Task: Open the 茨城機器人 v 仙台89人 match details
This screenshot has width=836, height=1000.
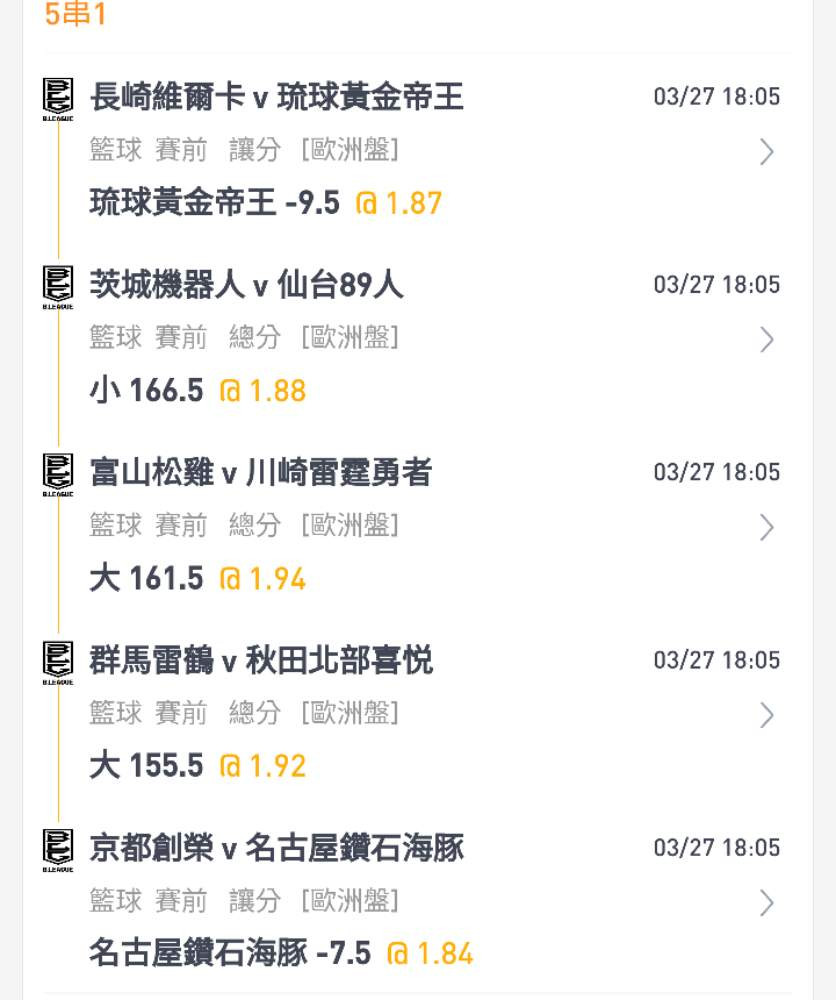Action: tap(766, 340)
